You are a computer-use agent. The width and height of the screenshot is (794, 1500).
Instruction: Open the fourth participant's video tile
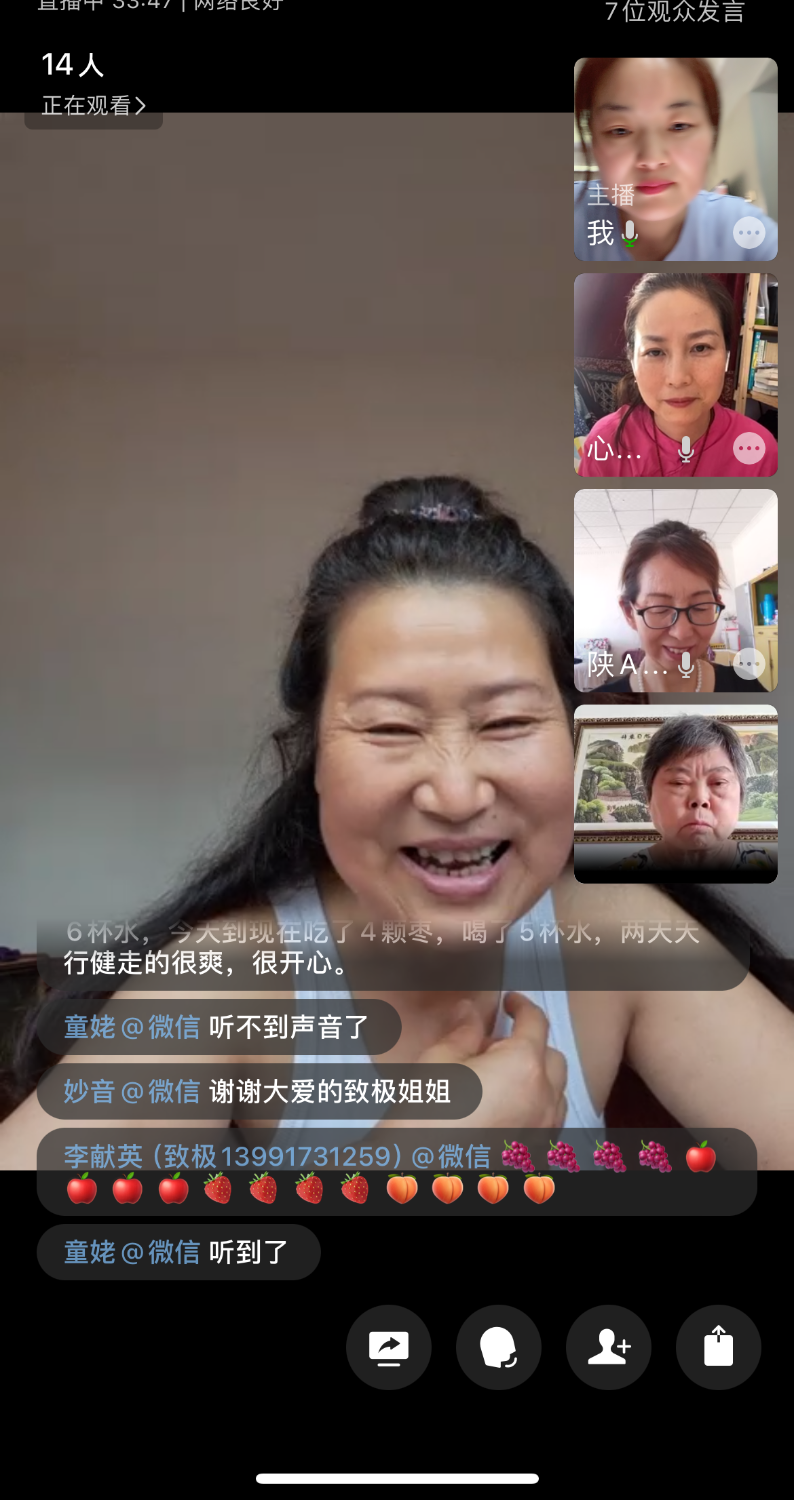pos(675,794)
